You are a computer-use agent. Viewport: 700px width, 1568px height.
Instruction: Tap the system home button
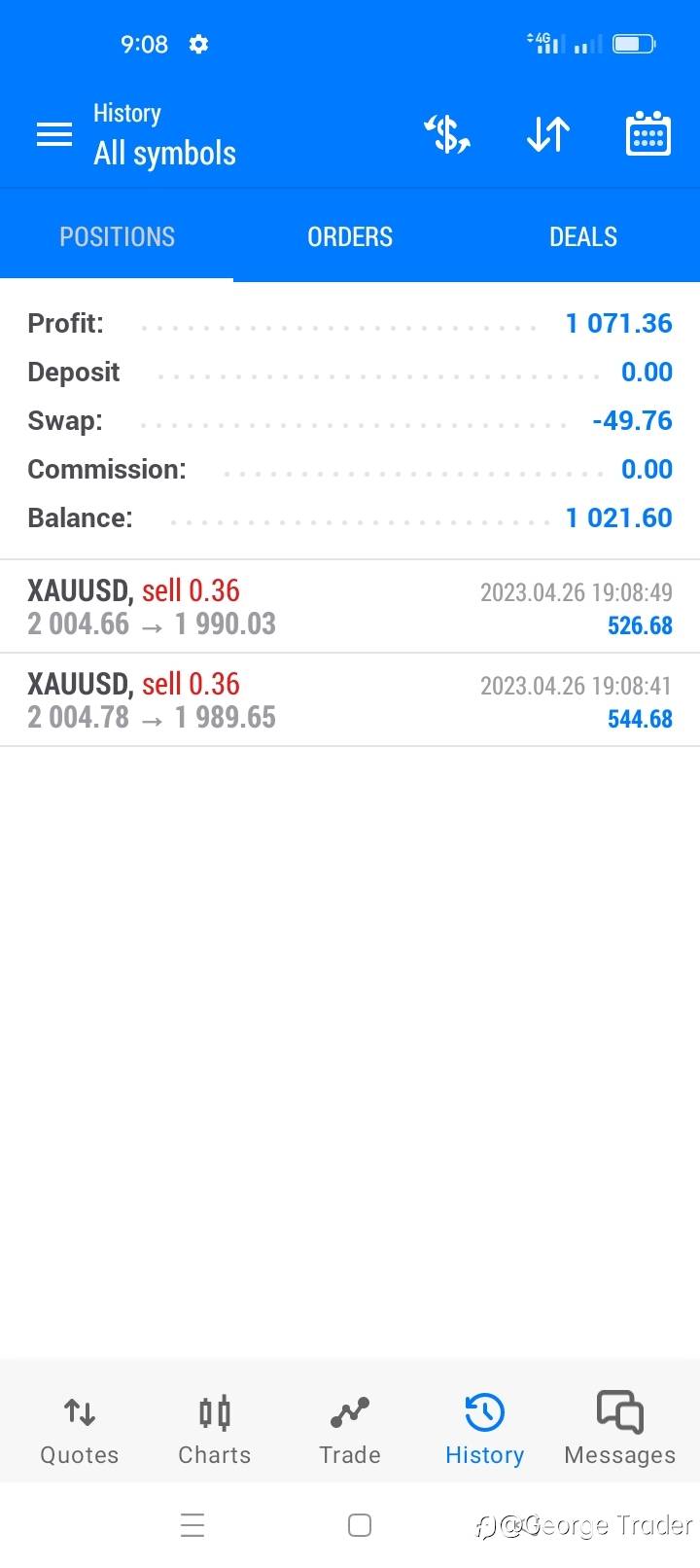click(360, 1525)
